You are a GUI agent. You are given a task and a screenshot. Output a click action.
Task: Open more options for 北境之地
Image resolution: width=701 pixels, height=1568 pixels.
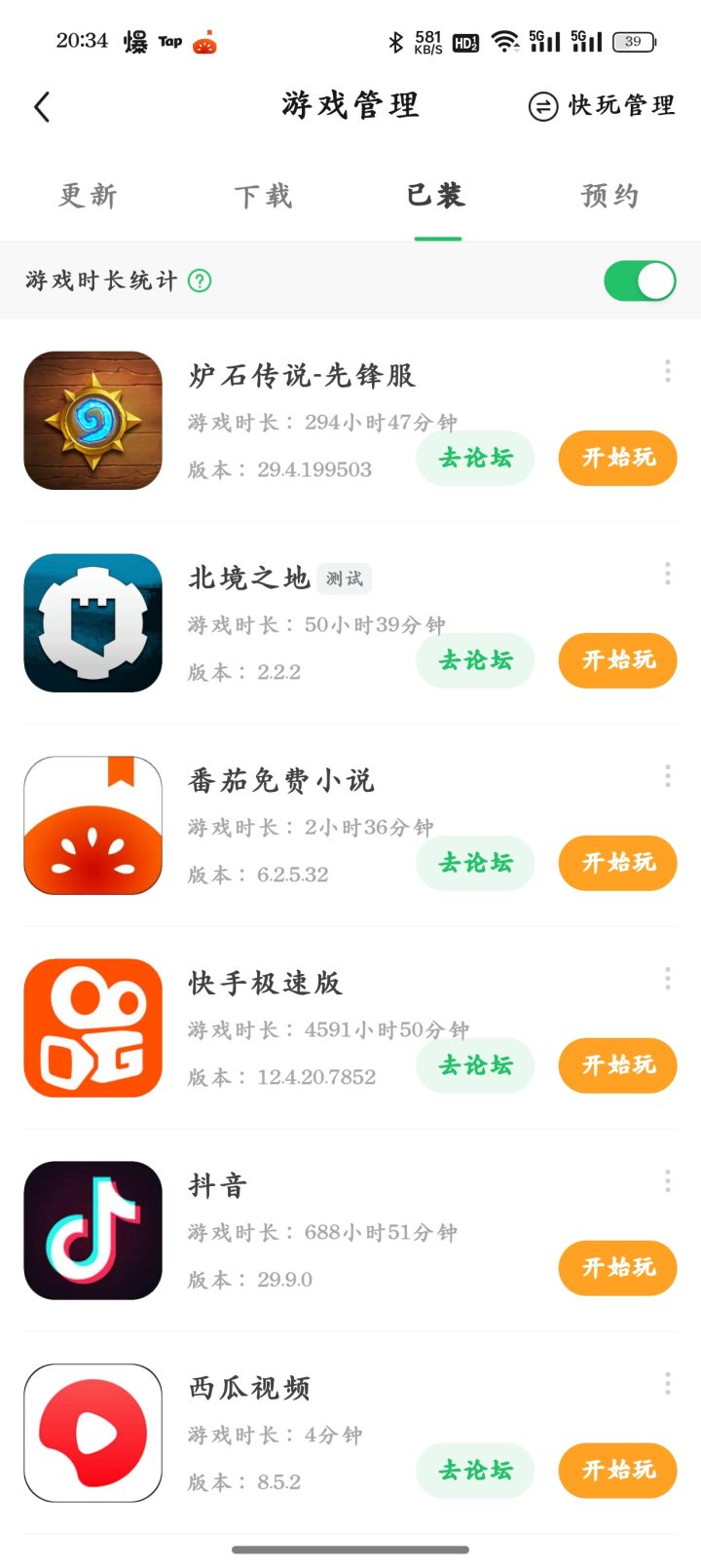point(667,573)
